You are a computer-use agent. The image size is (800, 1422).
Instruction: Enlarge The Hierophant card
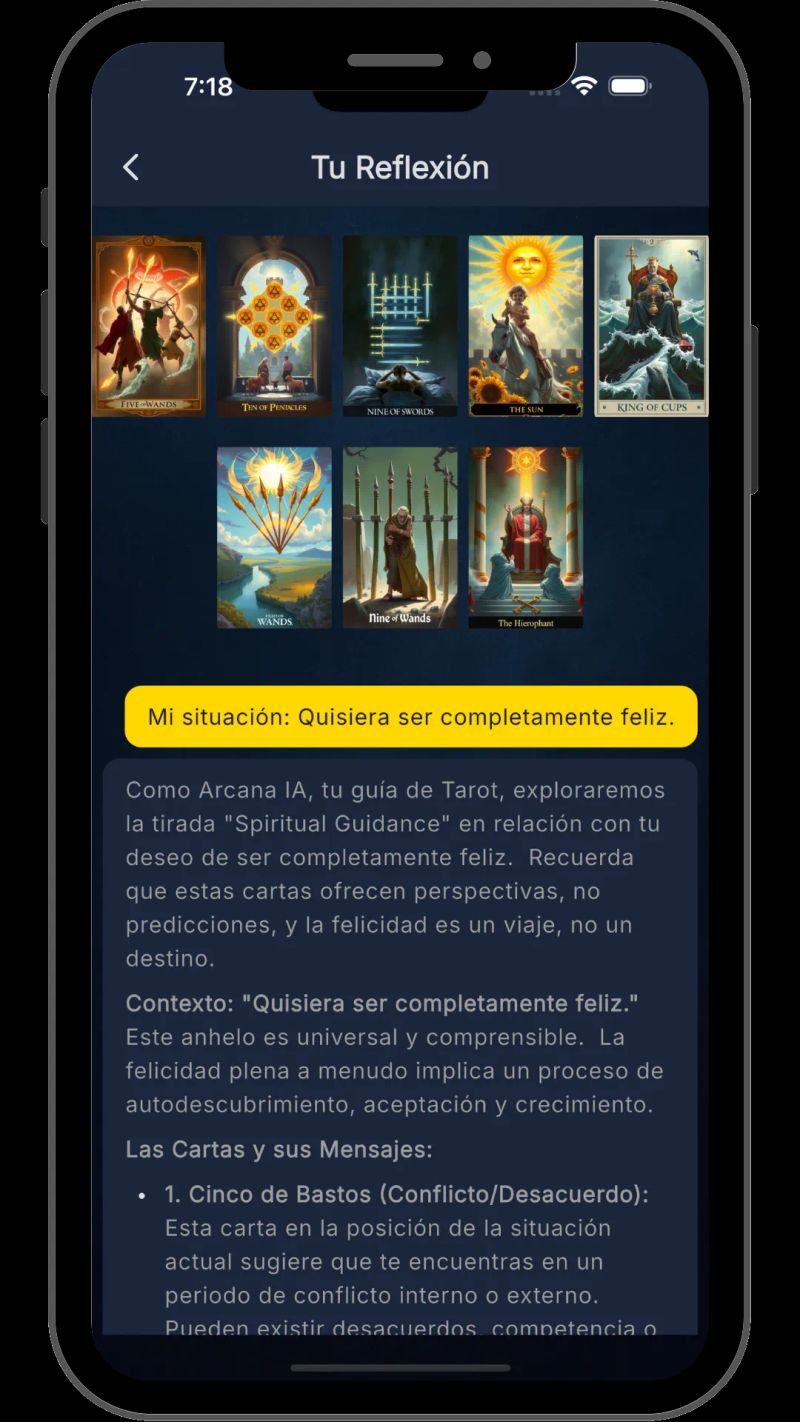pos(526,537)
